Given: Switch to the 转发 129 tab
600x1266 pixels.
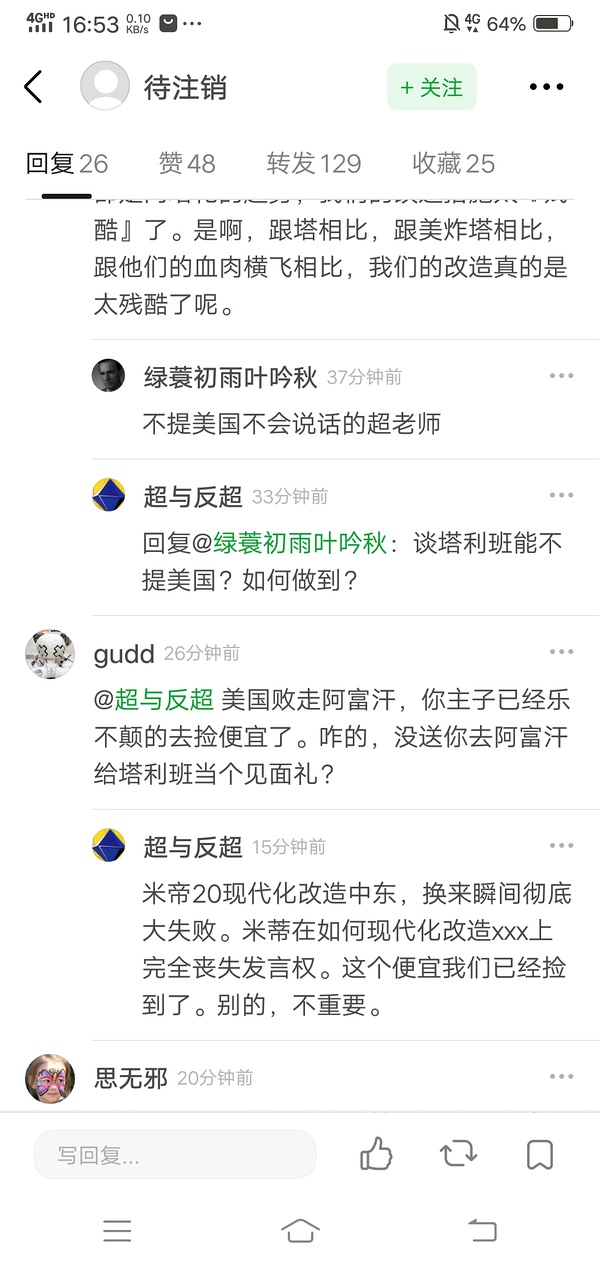Looking at the screenshot, I should tap(313, 163).
